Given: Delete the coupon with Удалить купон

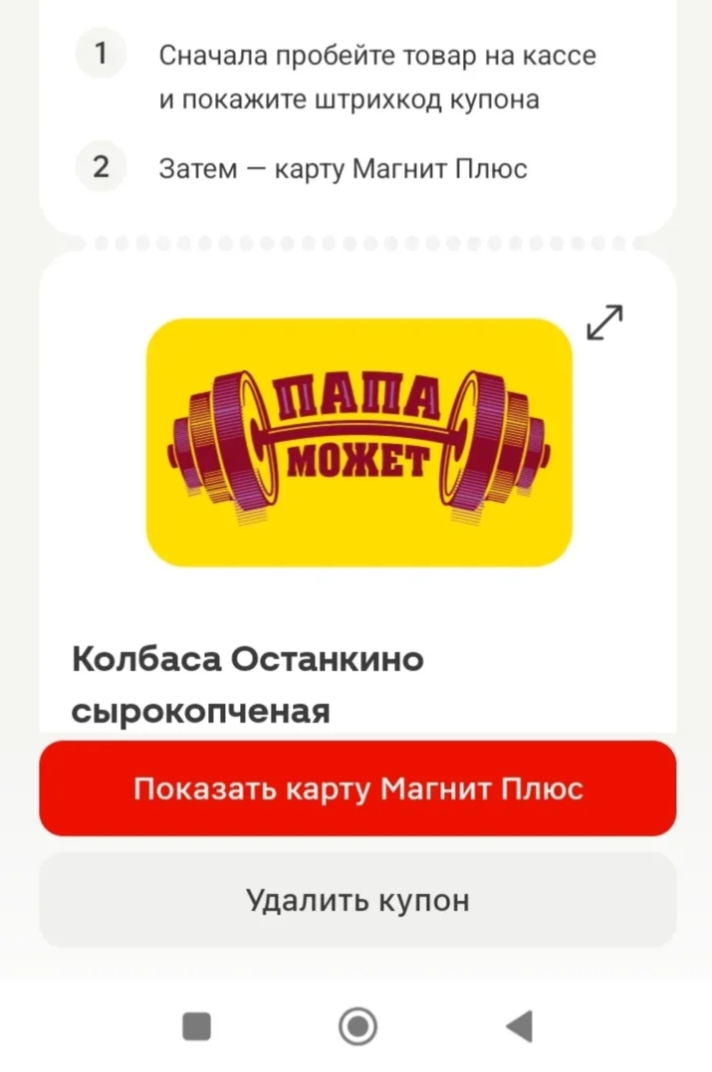Looking at the screenshot, I should click(x=358, y=900).
